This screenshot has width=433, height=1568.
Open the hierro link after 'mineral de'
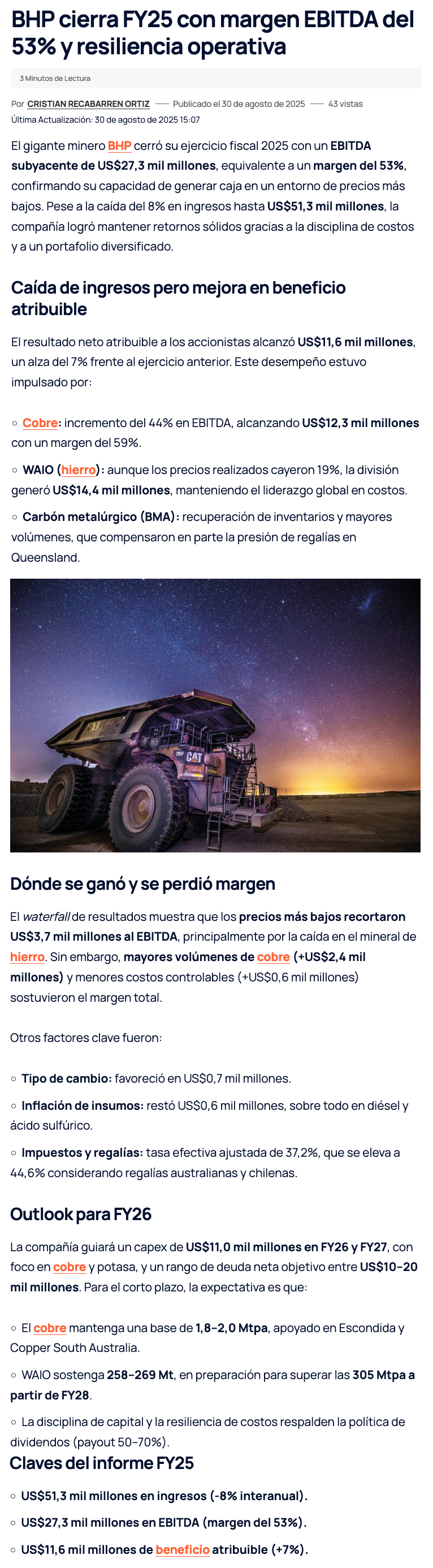(27, 957)
